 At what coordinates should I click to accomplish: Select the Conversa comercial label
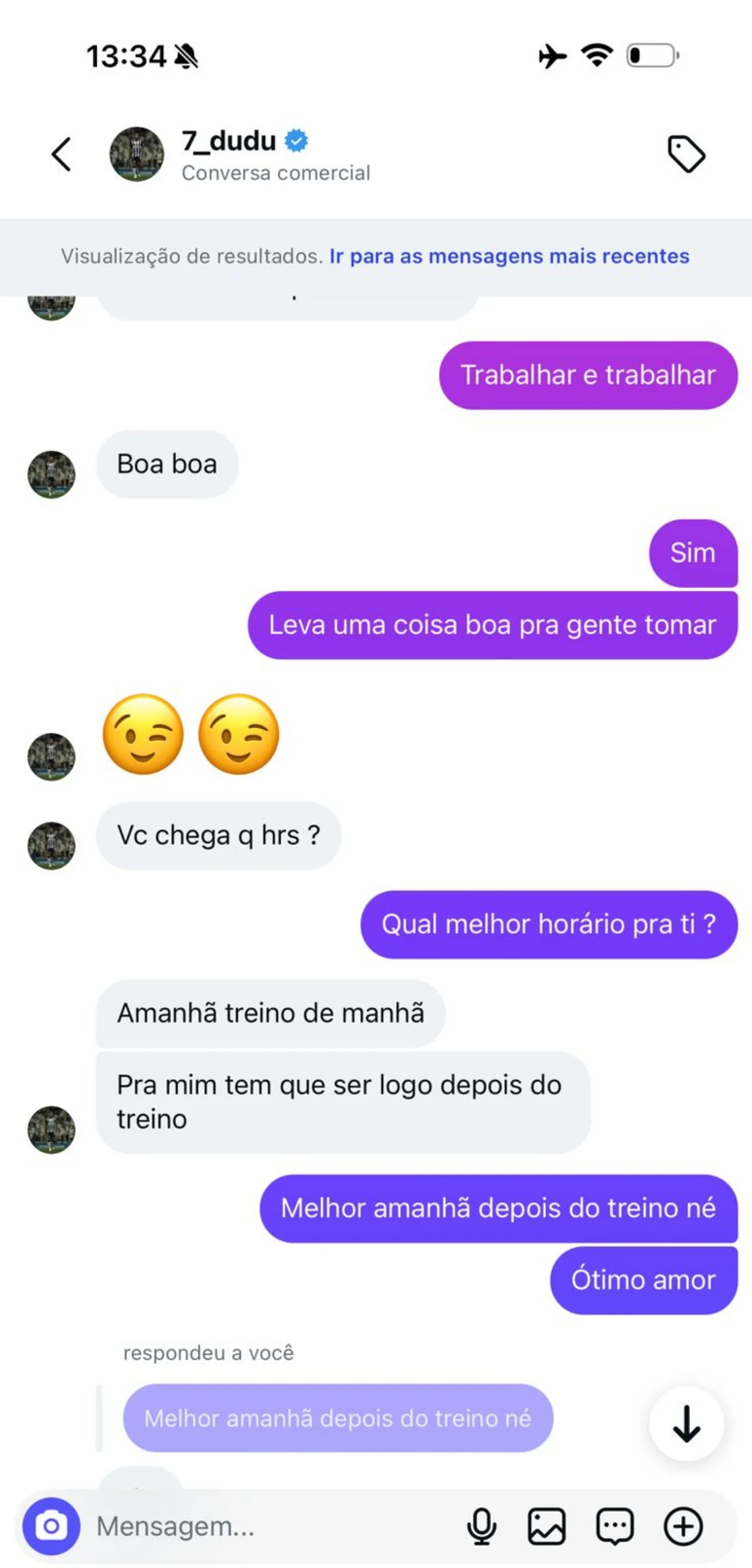click(276, 172)
